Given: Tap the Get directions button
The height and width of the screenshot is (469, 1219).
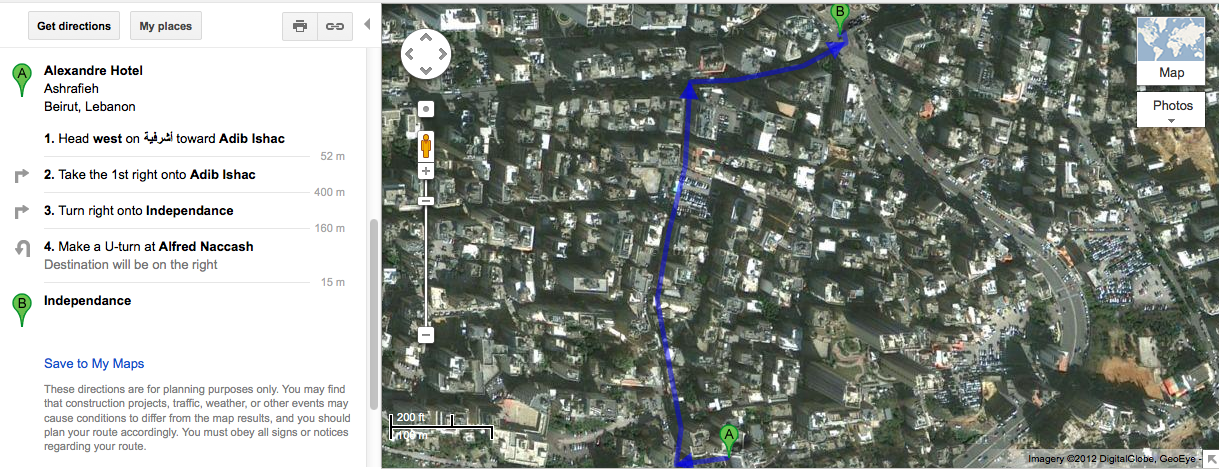Looking at the screenshot, I should (x=74, y=26).
